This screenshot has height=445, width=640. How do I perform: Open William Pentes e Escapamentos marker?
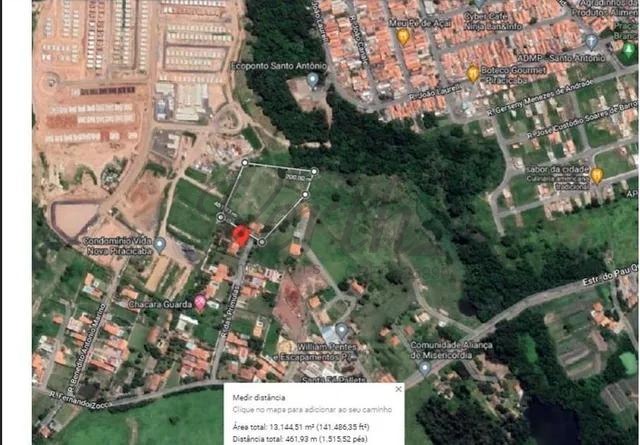[341, 330]
